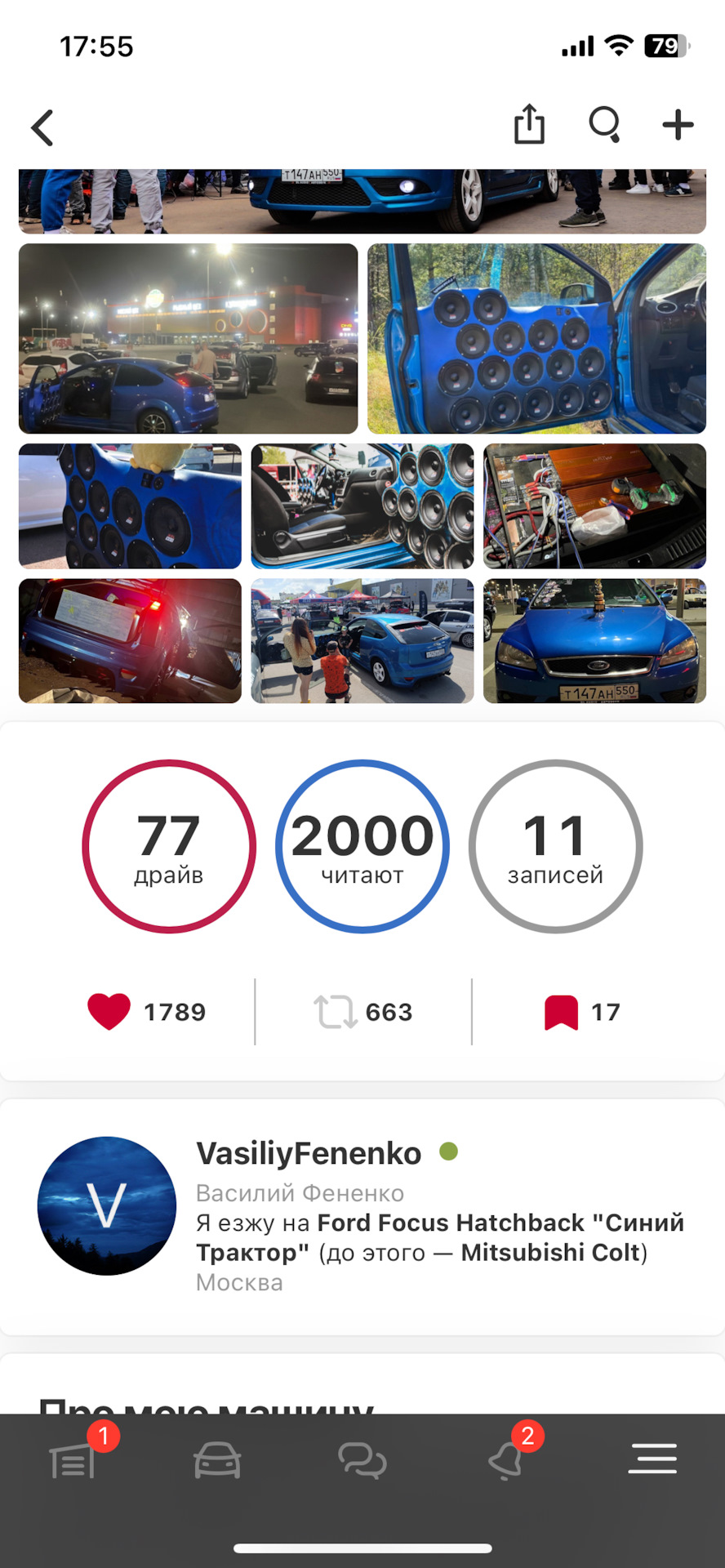Tap the plus icon to add
This screenshot has height=1568, width=725.
678,125
